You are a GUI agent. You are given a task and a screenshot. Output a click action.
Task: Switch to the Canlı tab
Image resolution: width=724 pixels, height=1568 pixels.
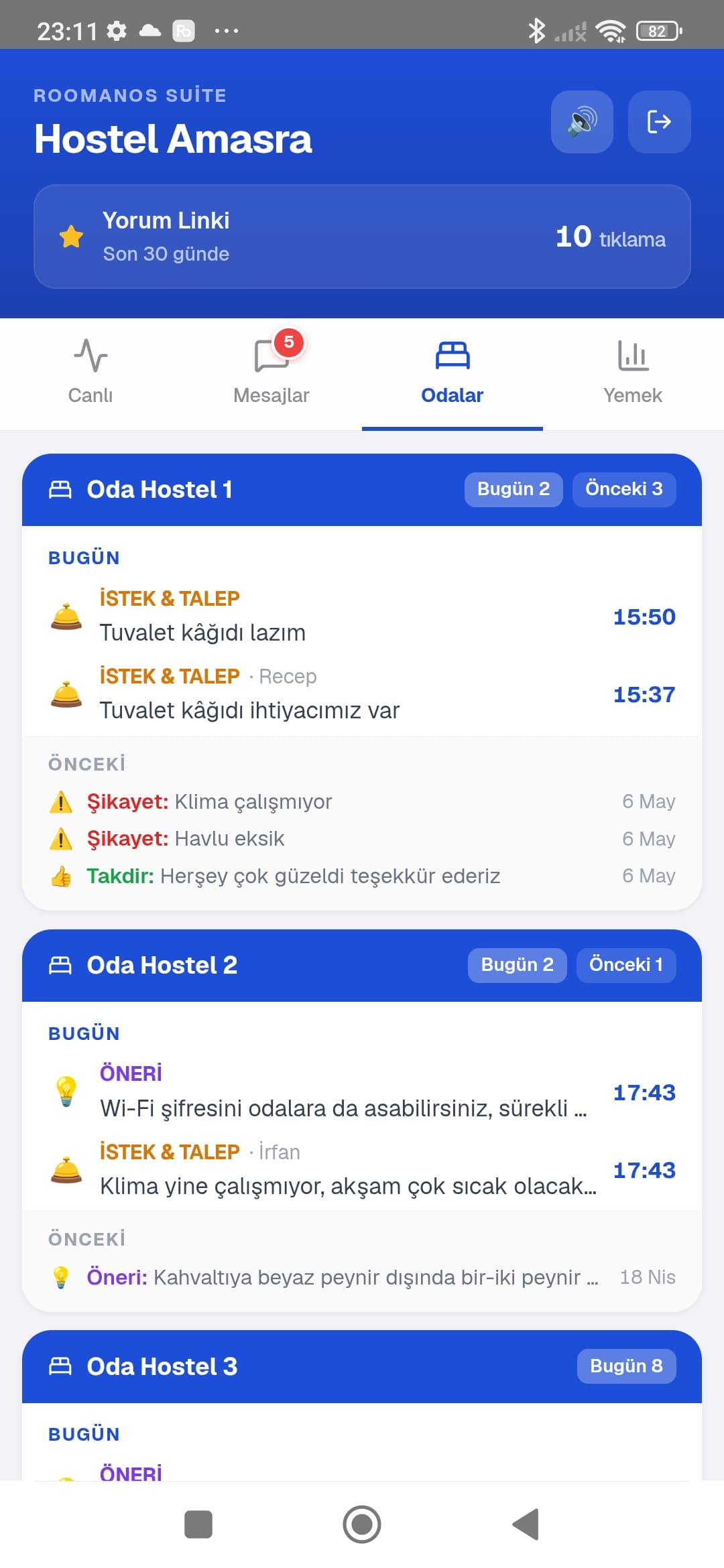[x=90, y=372]
